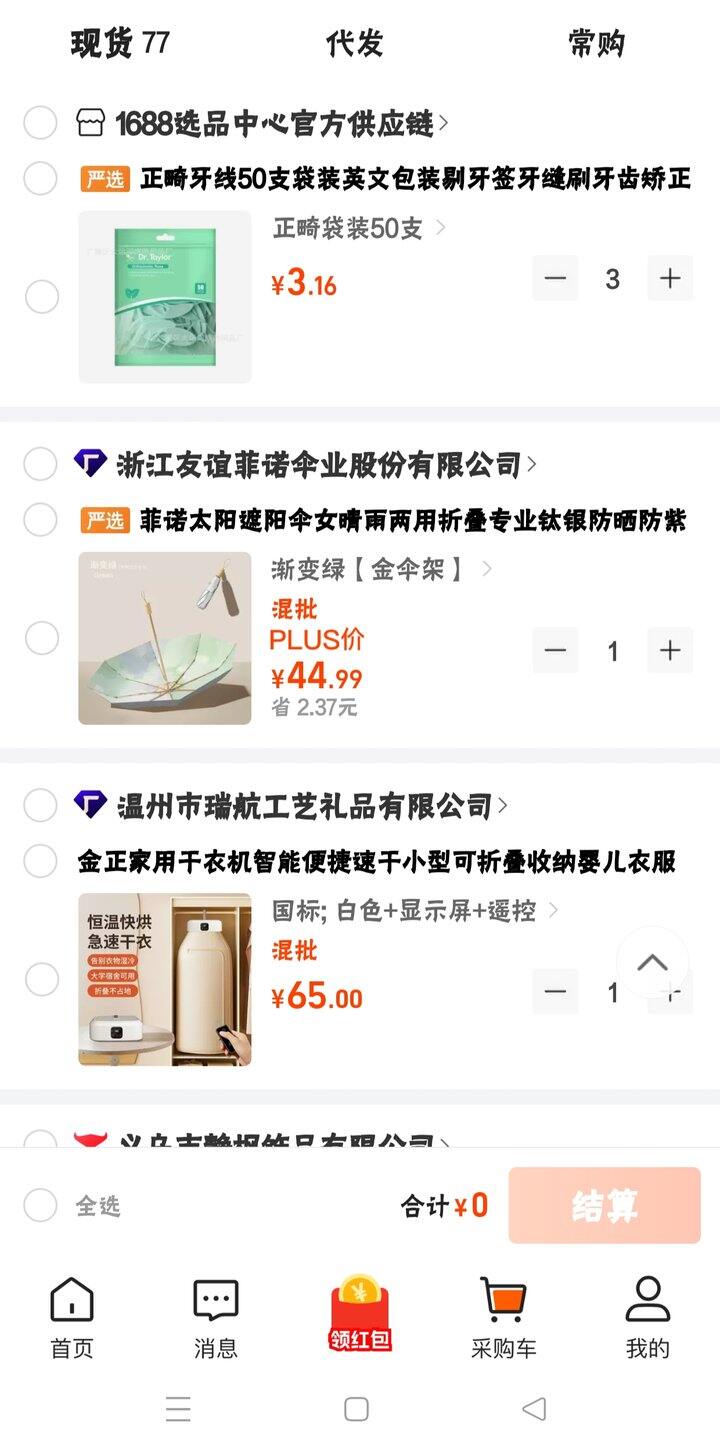The height and width of the screenshot is (1454, 720).
Task: Change the 渐变绿【金伞架】 variant
Action: tap(381, 570)
